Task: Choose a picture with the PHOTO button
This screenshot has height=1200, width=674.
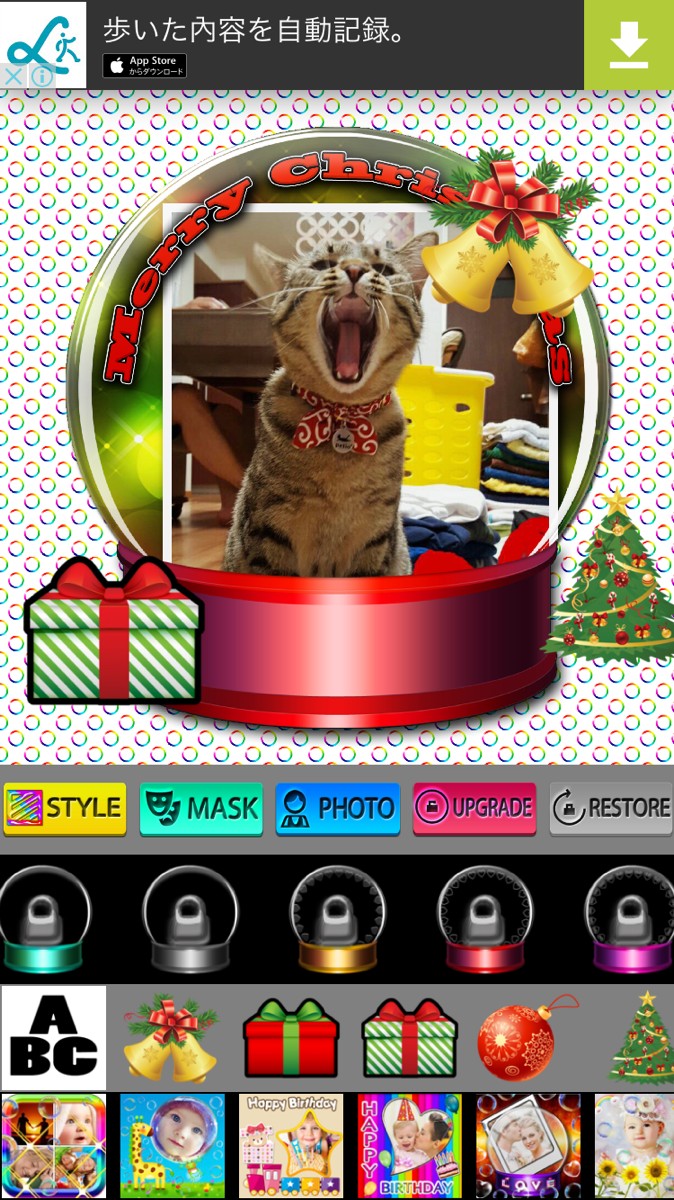Action: (x=338, y=808)
